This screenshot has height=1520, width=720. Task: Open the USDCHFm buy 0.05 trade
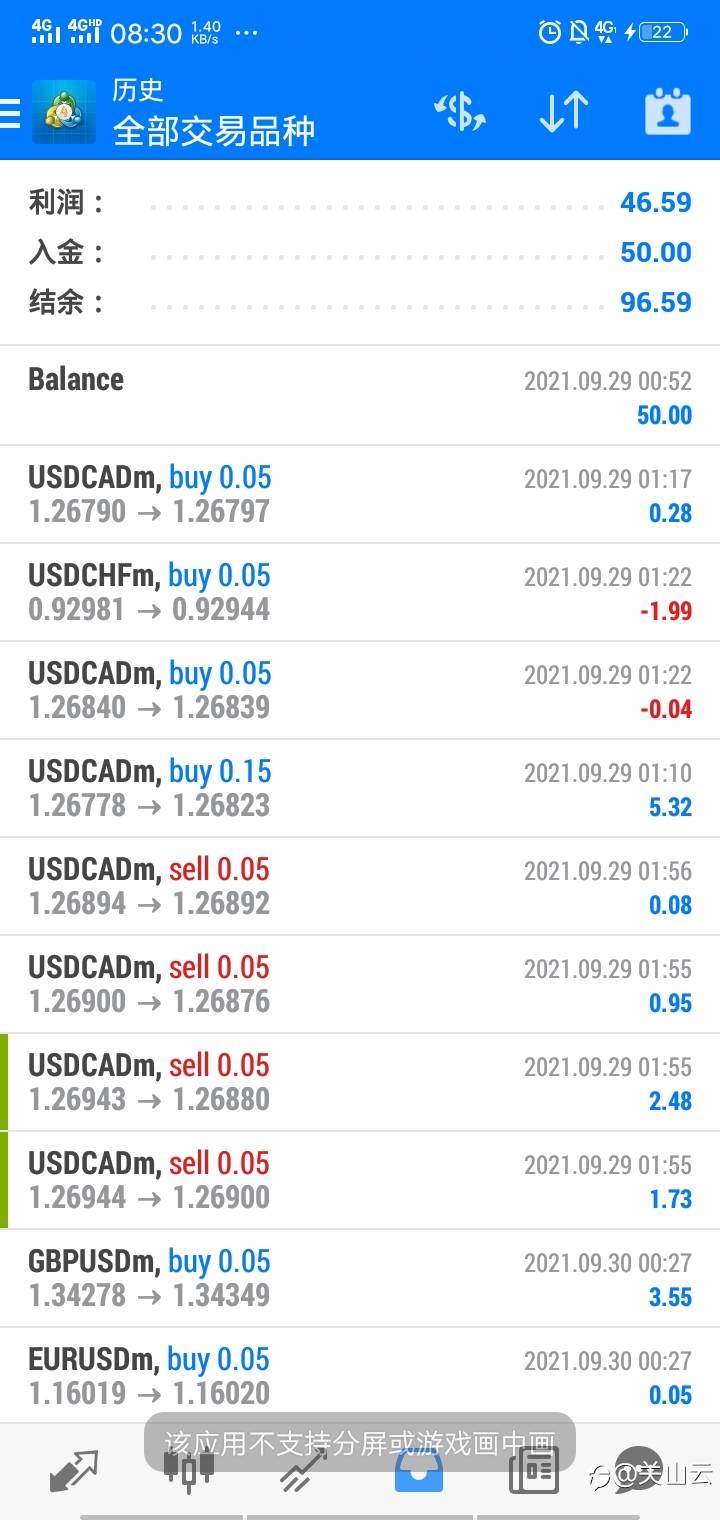(x=360, y=592)
